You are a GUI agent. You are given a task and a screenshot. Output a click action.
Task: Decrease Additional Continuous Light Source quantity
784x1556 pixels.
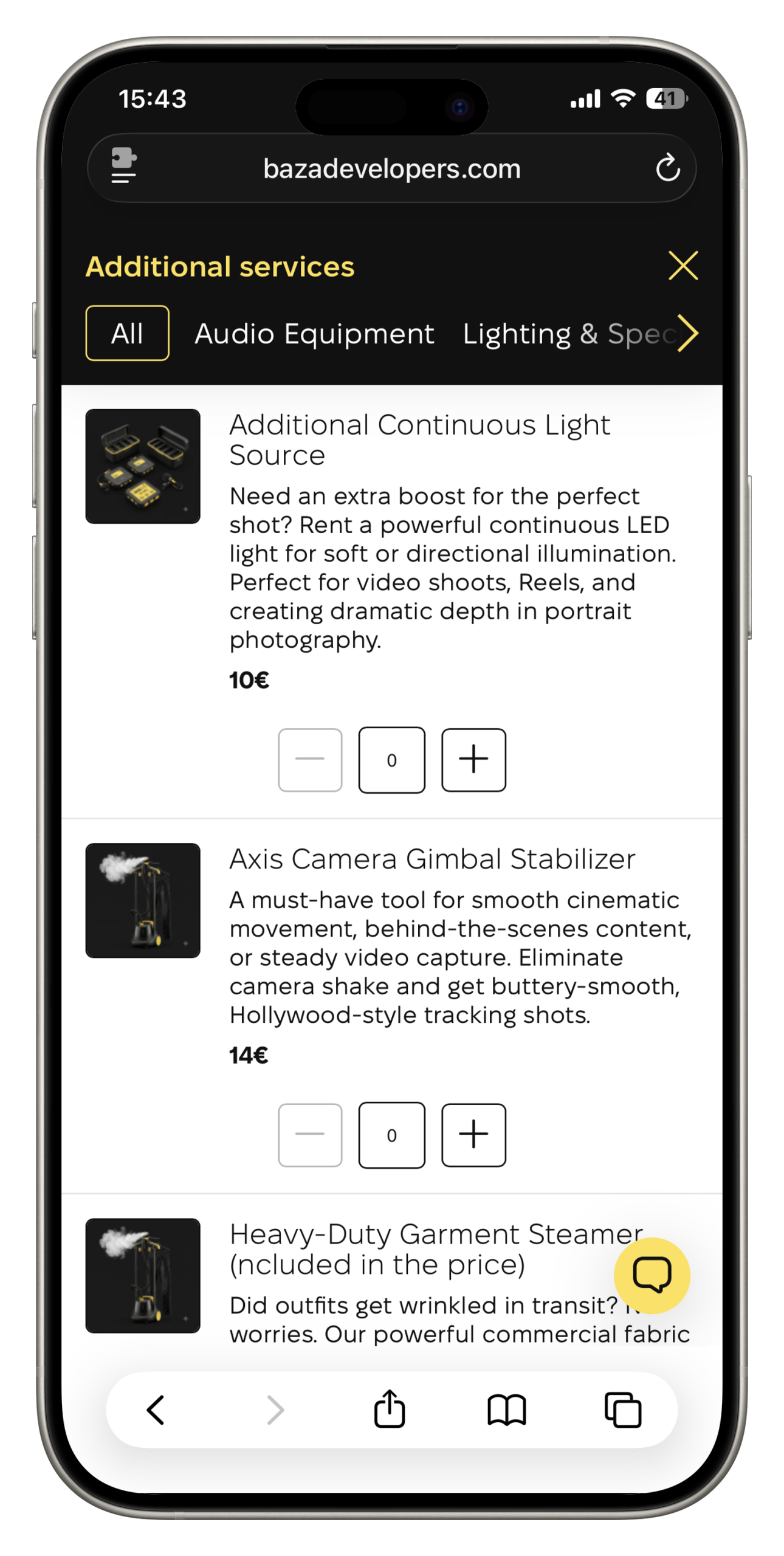[x=310, y=759]
